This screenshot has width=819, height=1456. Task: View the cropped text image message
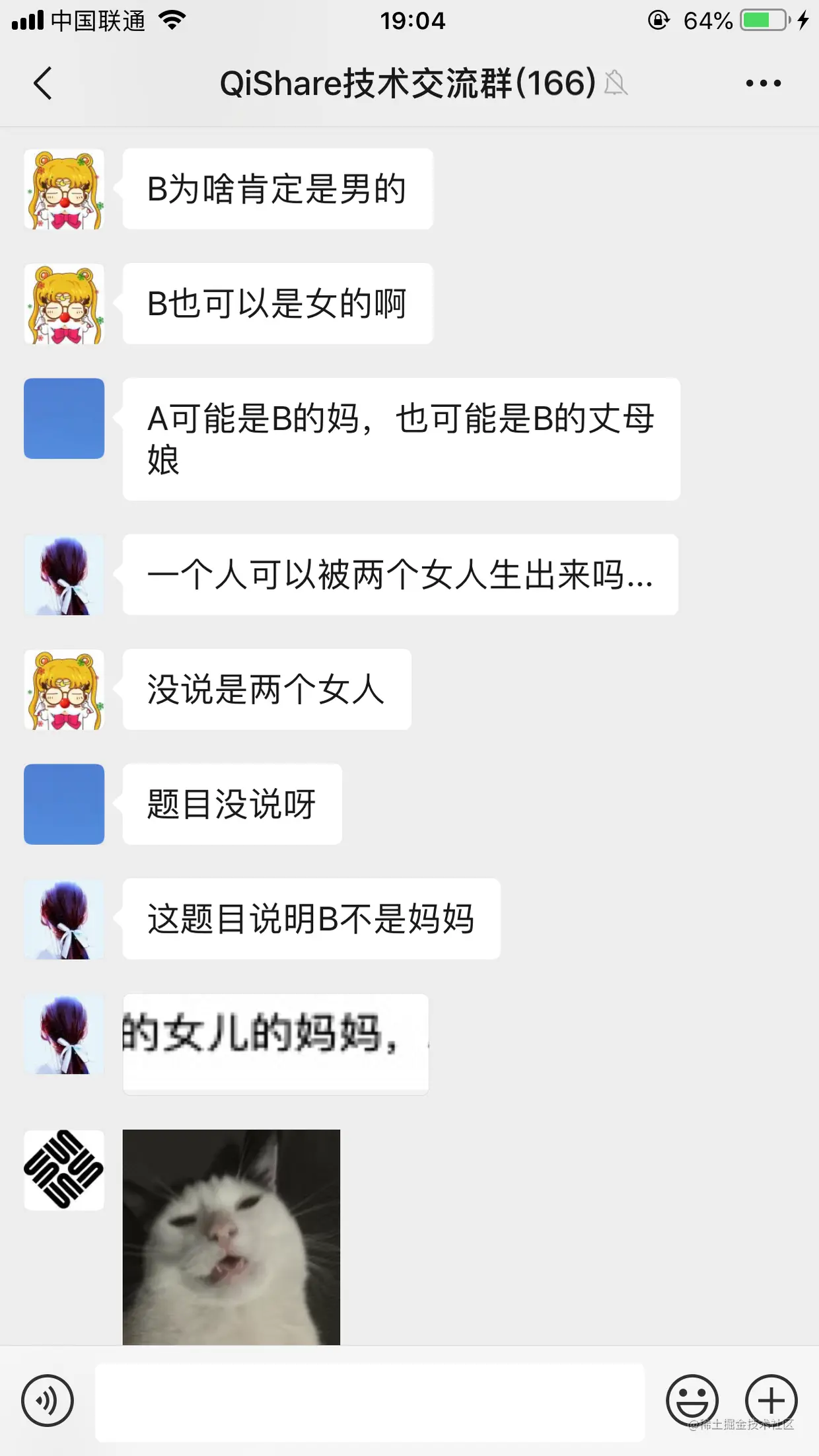click(x=275, y=1043)
